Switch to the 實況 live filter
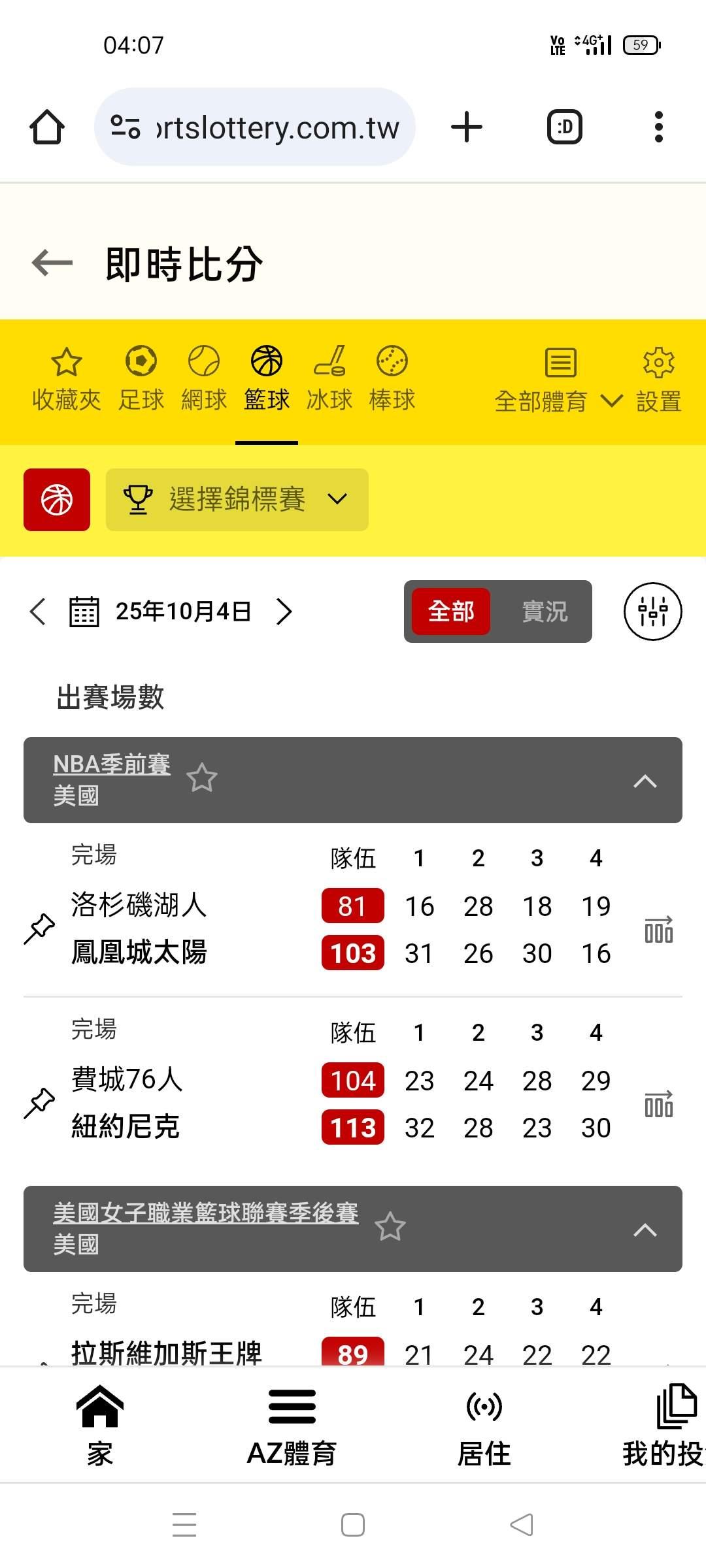This screenshot has width=706, height=1568. coord(545,612)
